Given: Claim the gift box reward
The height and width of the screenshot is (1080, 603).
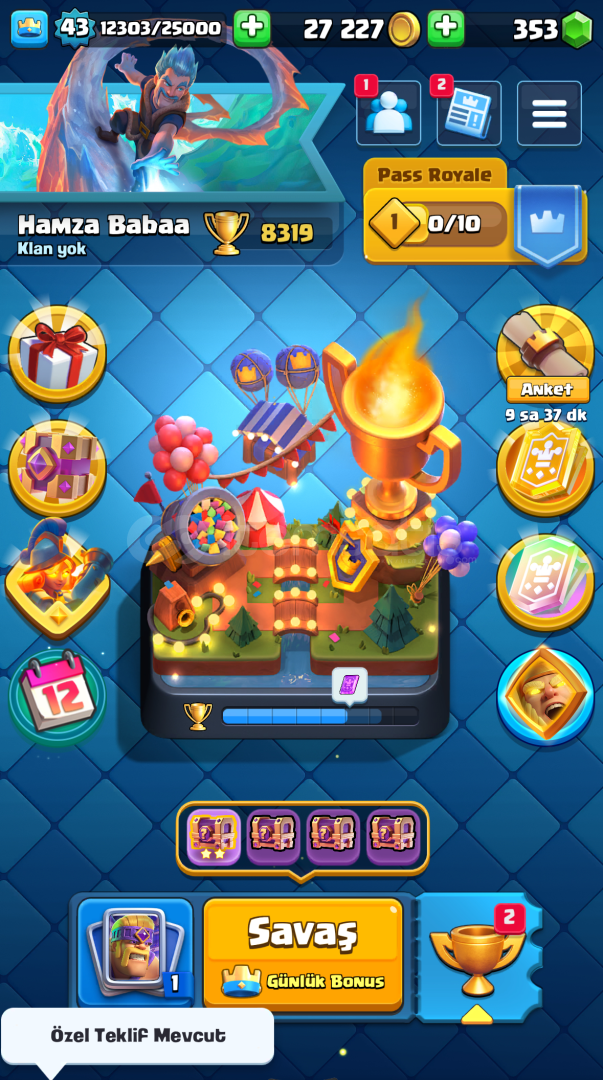Looking at the screenshot, I should tap(57, 354).
